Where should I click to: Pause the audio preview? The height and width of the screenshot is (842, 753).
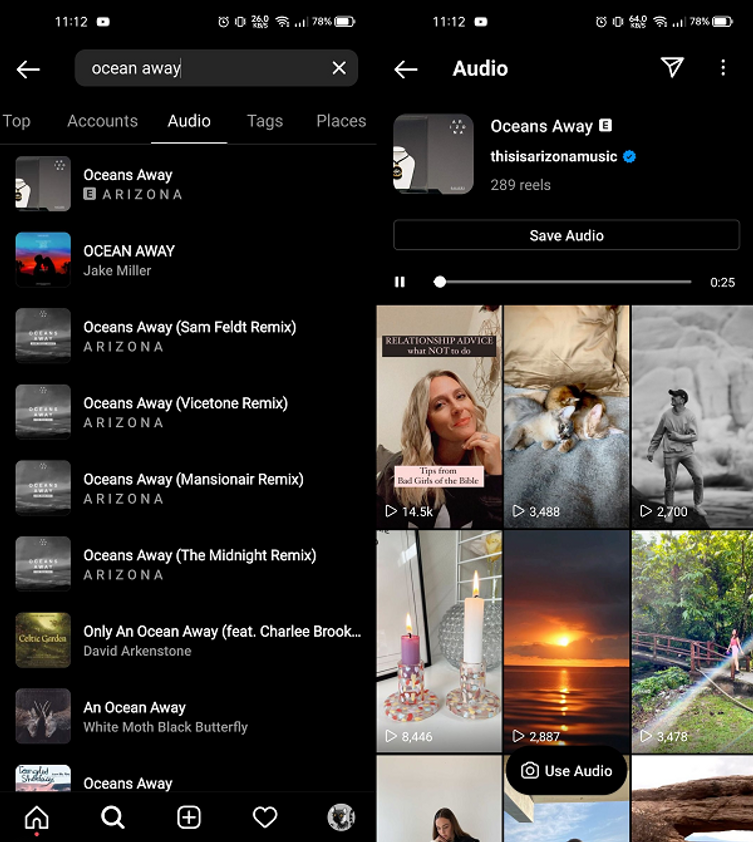click(400, 282)
